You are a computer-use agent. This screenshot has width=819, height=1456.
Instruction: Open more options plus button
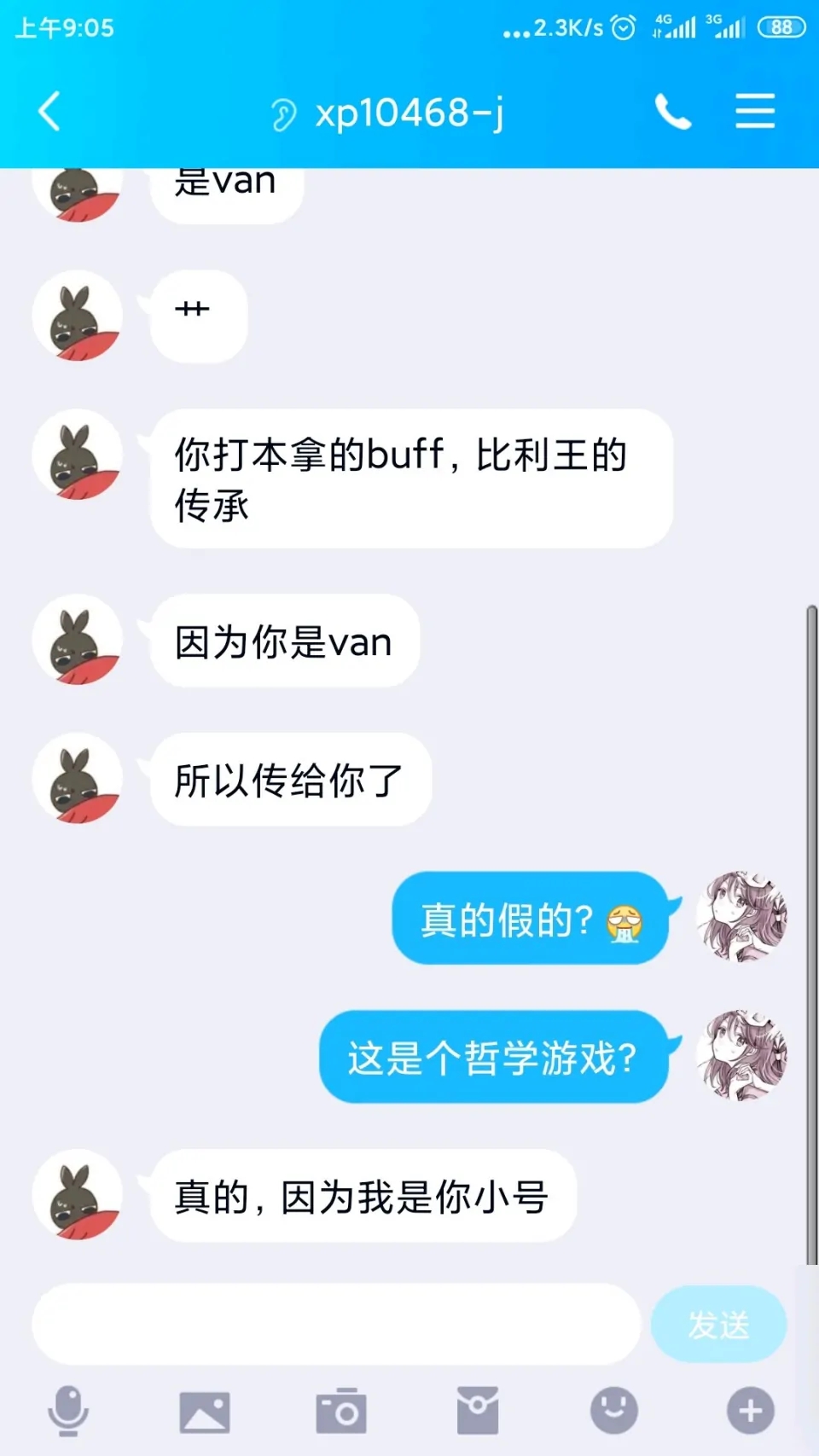coord(751,1412)
